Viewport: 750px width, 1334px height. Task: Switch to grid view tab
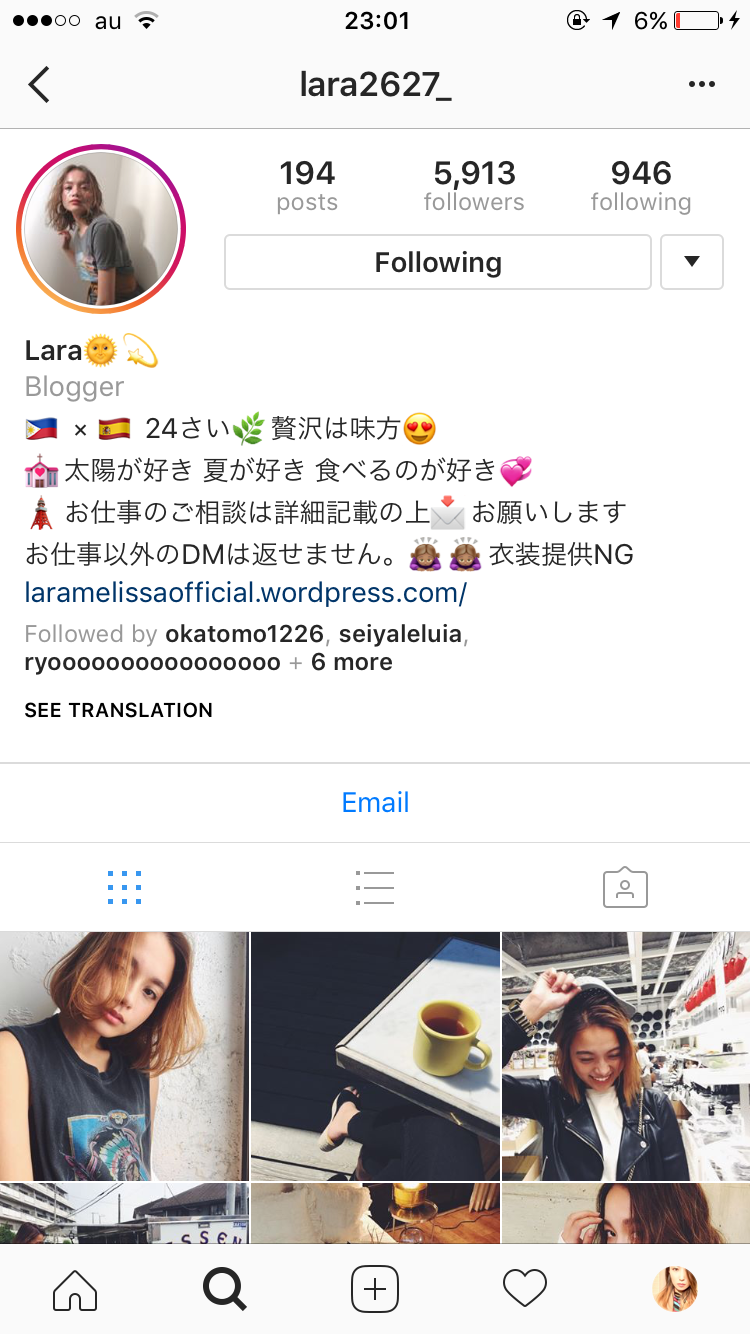pyautogui.click(x=124, y=887)
